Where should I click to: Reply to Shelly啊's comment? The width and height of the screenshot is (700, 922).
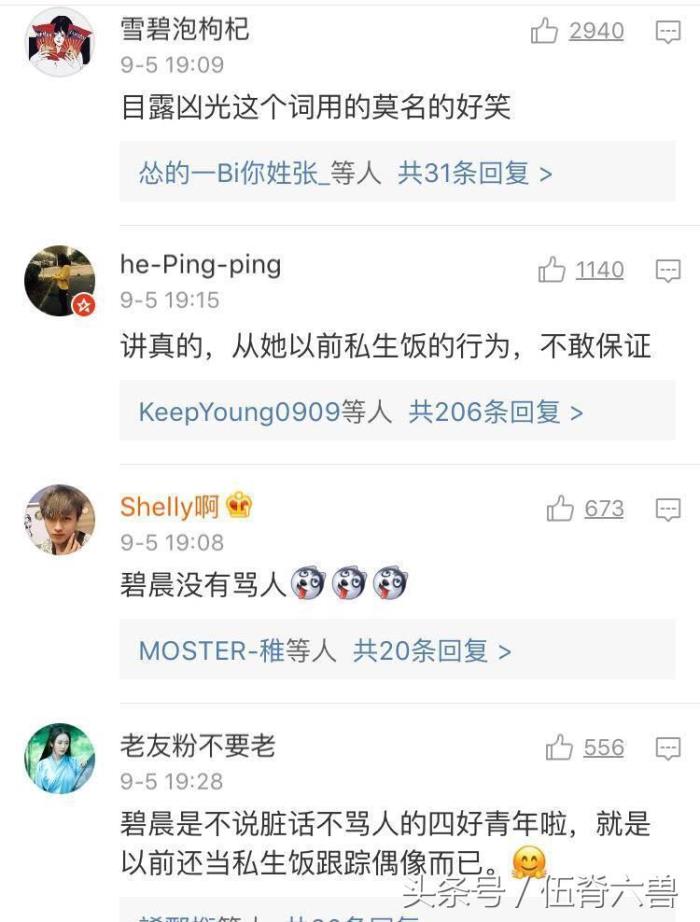668,509
